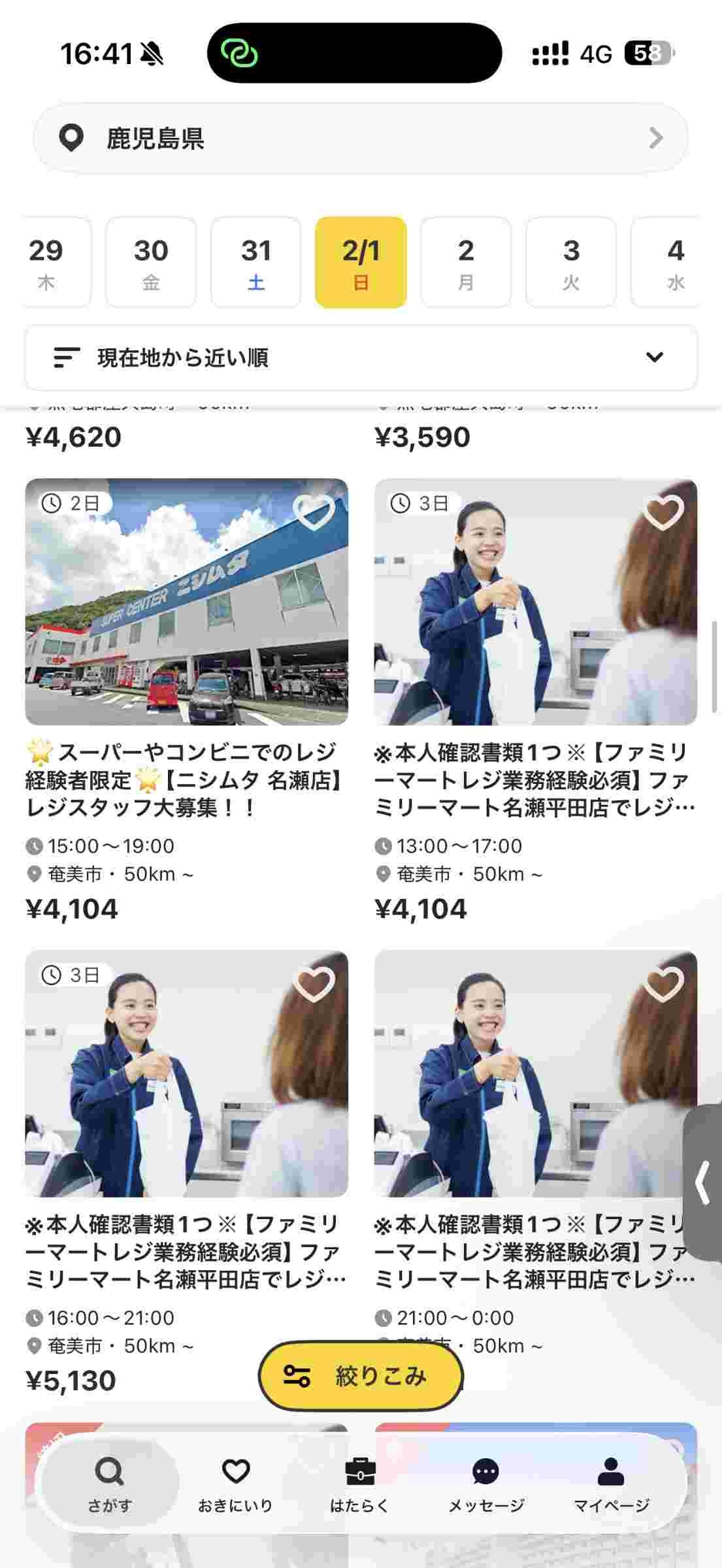This screenshot has width=722, height=1568.
Task: Open the 鹿児島県 location selector
Action: coord(360,138)
